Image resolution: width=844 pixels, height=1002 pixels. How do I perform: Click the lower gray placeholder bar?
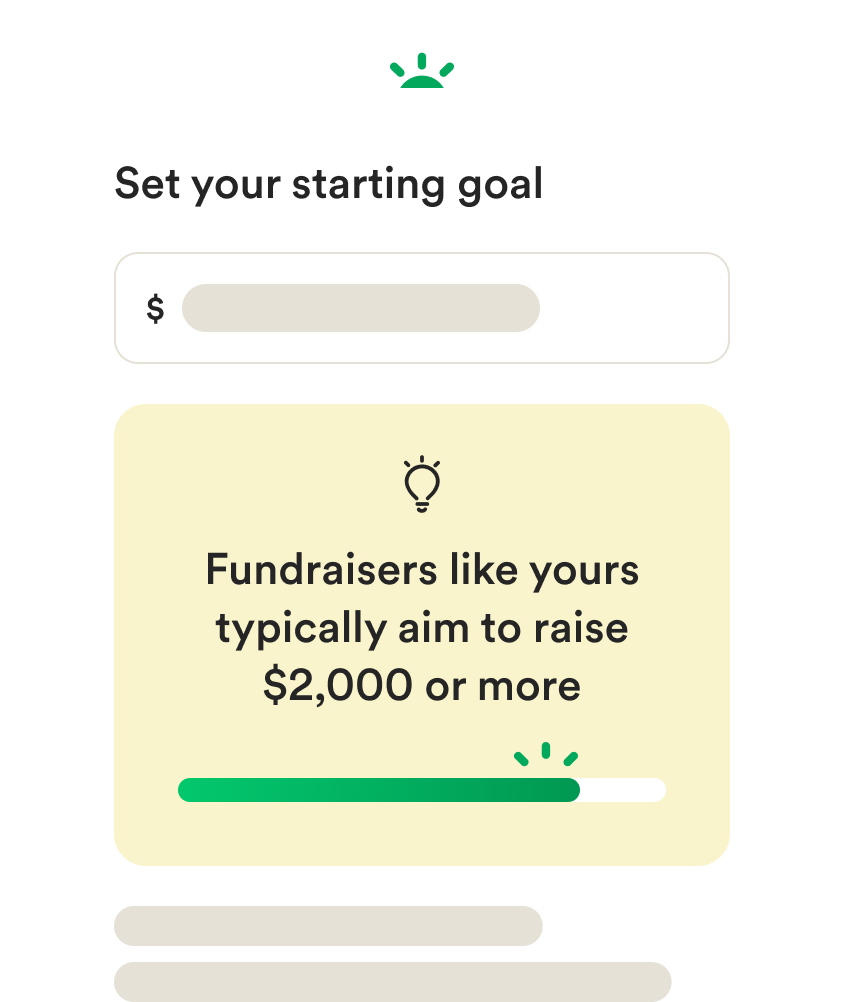pyautogui.click(x=395, y=977)
